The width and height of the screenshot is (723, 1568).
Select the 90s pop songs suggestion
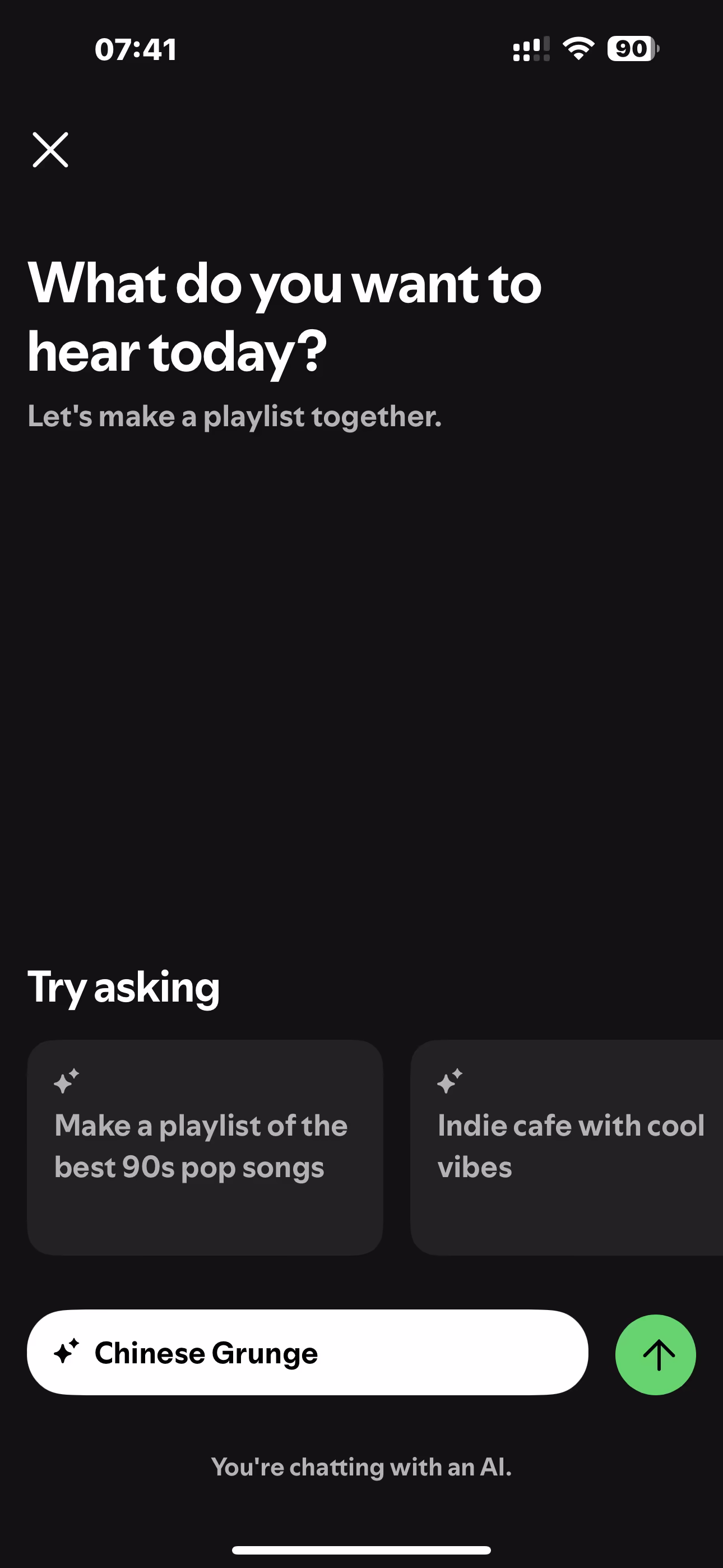click(x=205, y=1147)
